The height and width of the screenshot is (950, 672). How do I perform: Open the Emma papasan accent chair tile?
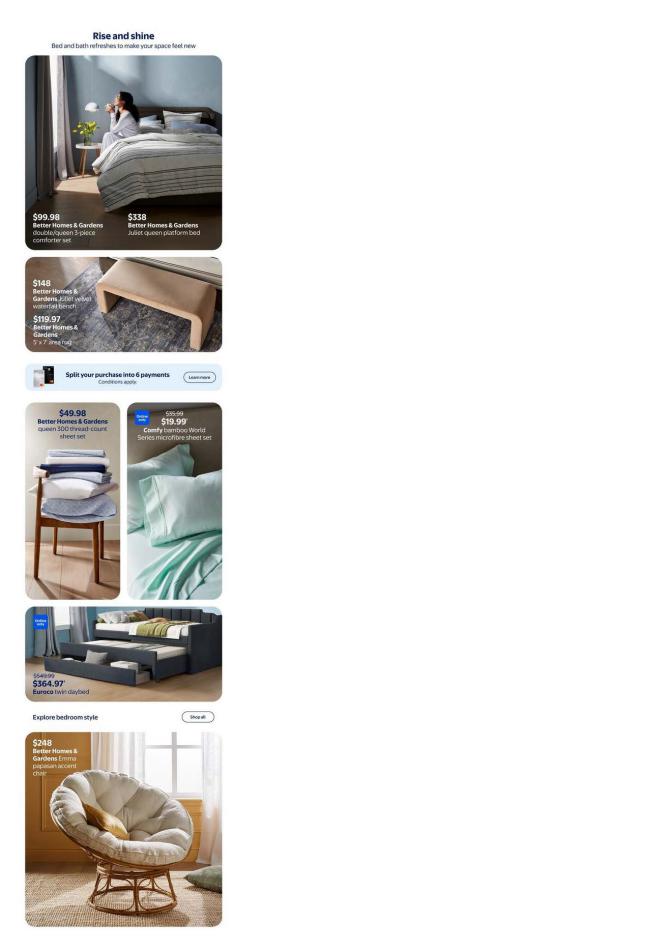coord(123,829)
